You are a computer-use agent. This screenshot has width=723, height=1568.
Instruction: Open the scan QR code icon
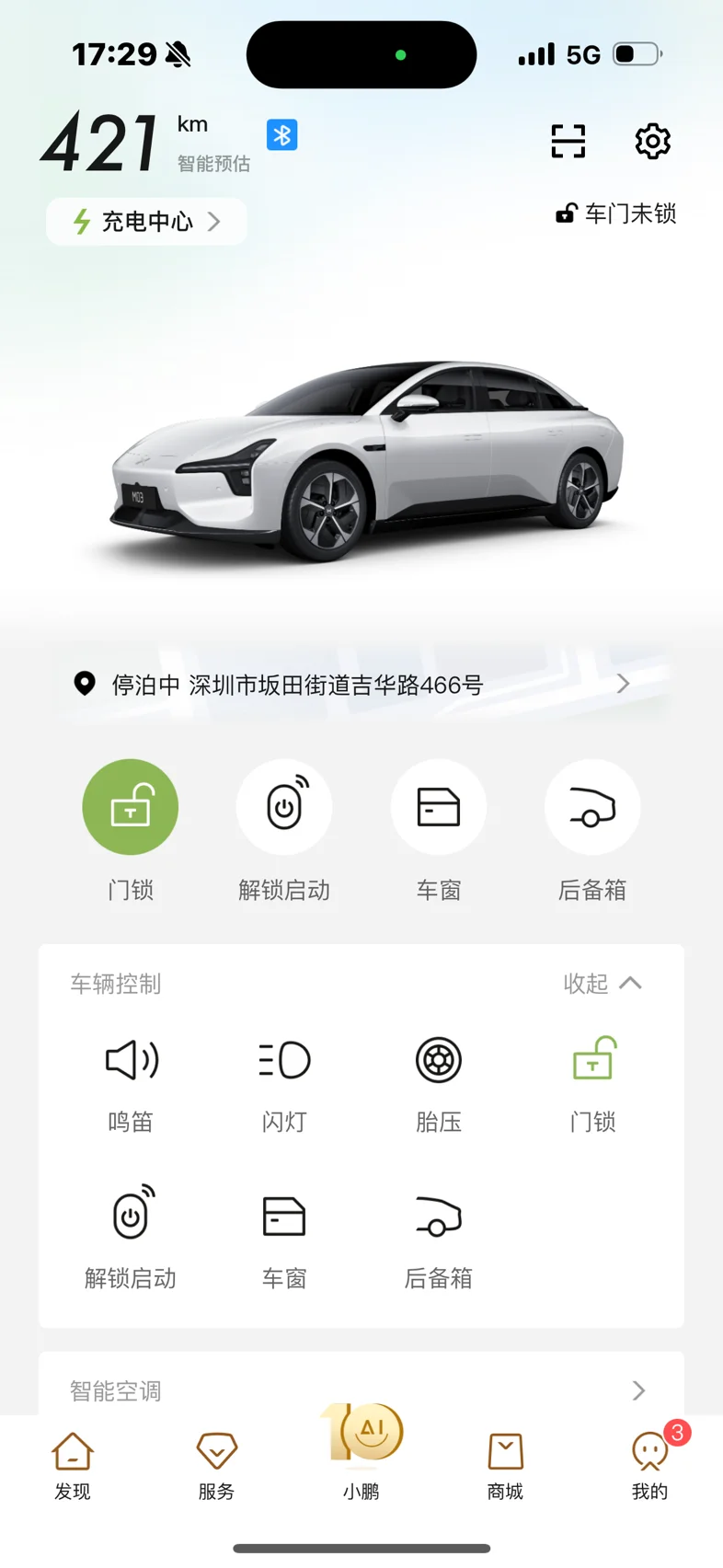tap(568, 142)
